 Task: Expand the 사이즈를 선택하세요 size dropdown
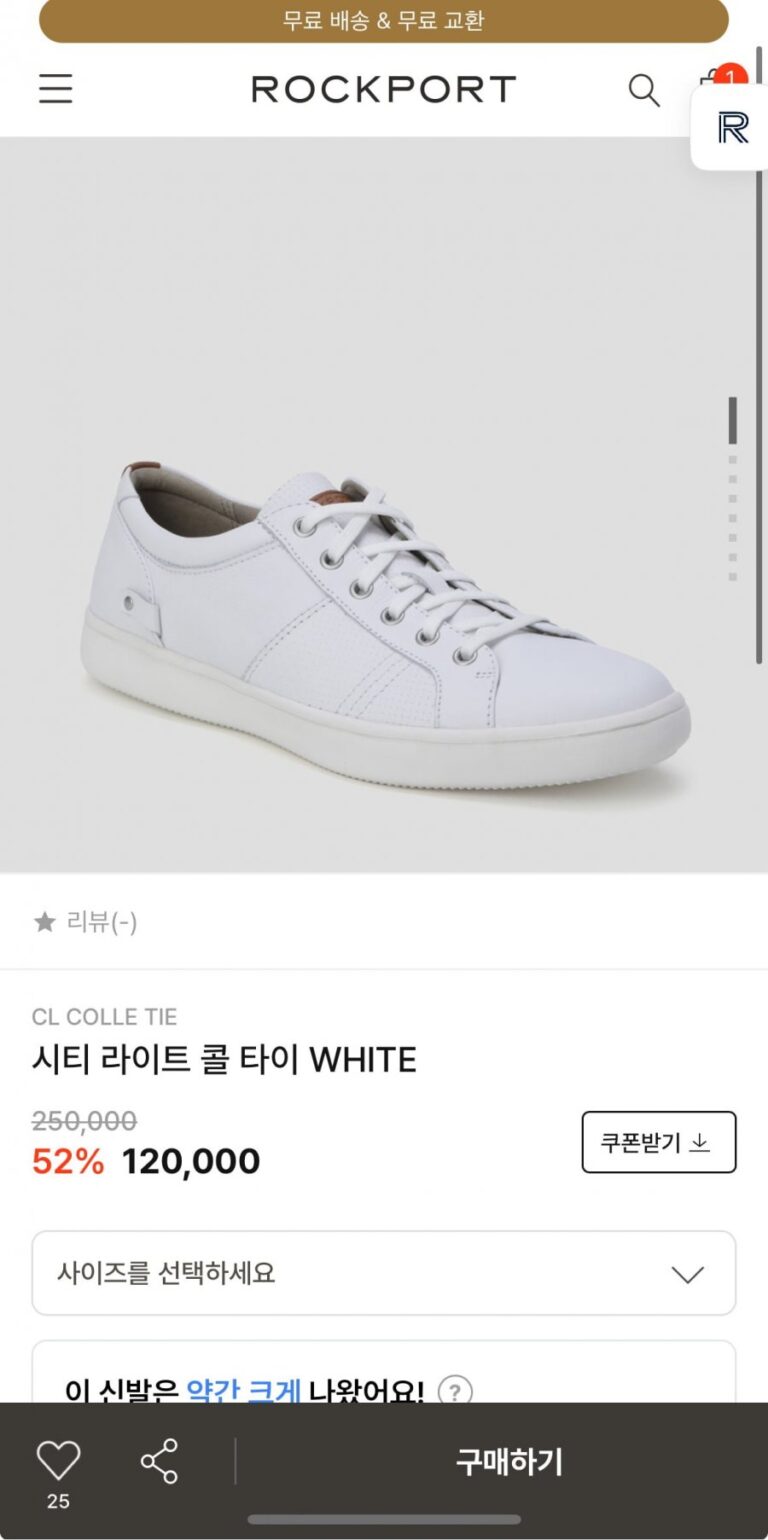tap(384, 1273)
